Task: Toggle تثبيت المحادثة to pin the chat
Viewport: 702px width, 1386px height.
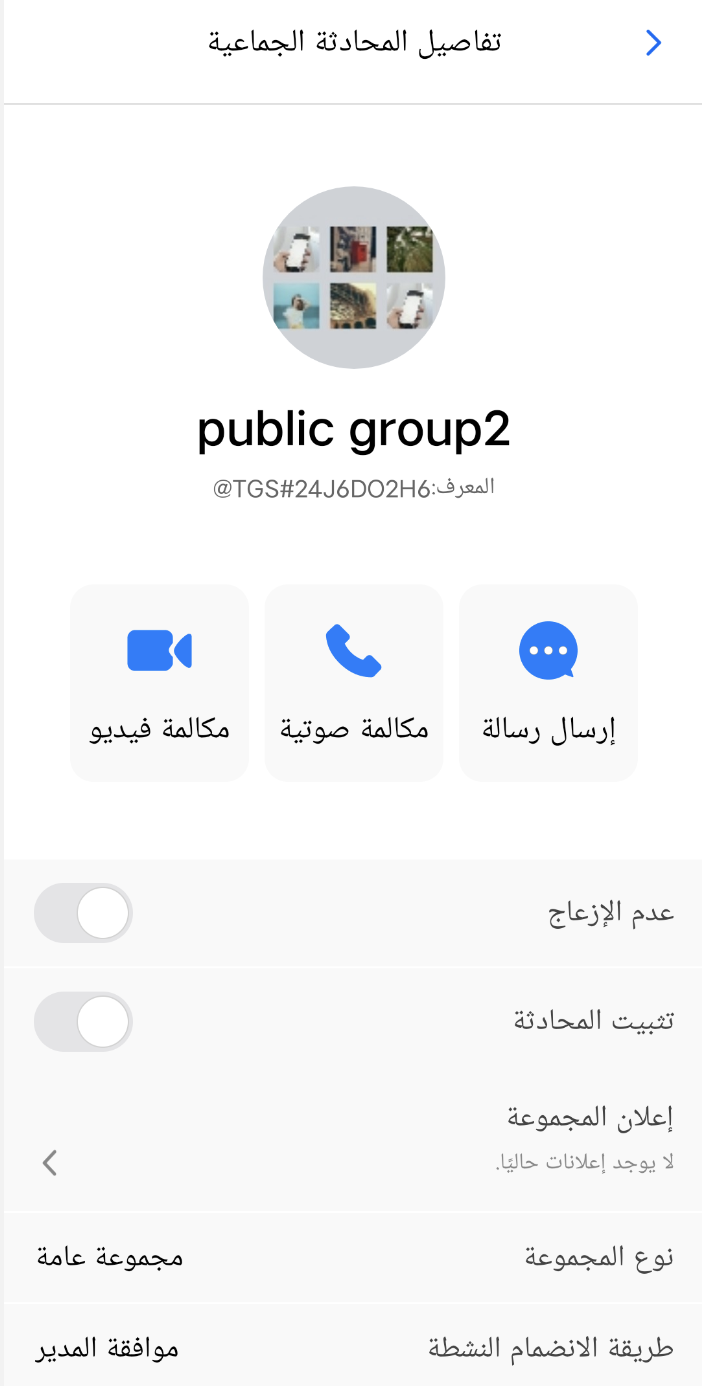Action: tap(84, 1021)
